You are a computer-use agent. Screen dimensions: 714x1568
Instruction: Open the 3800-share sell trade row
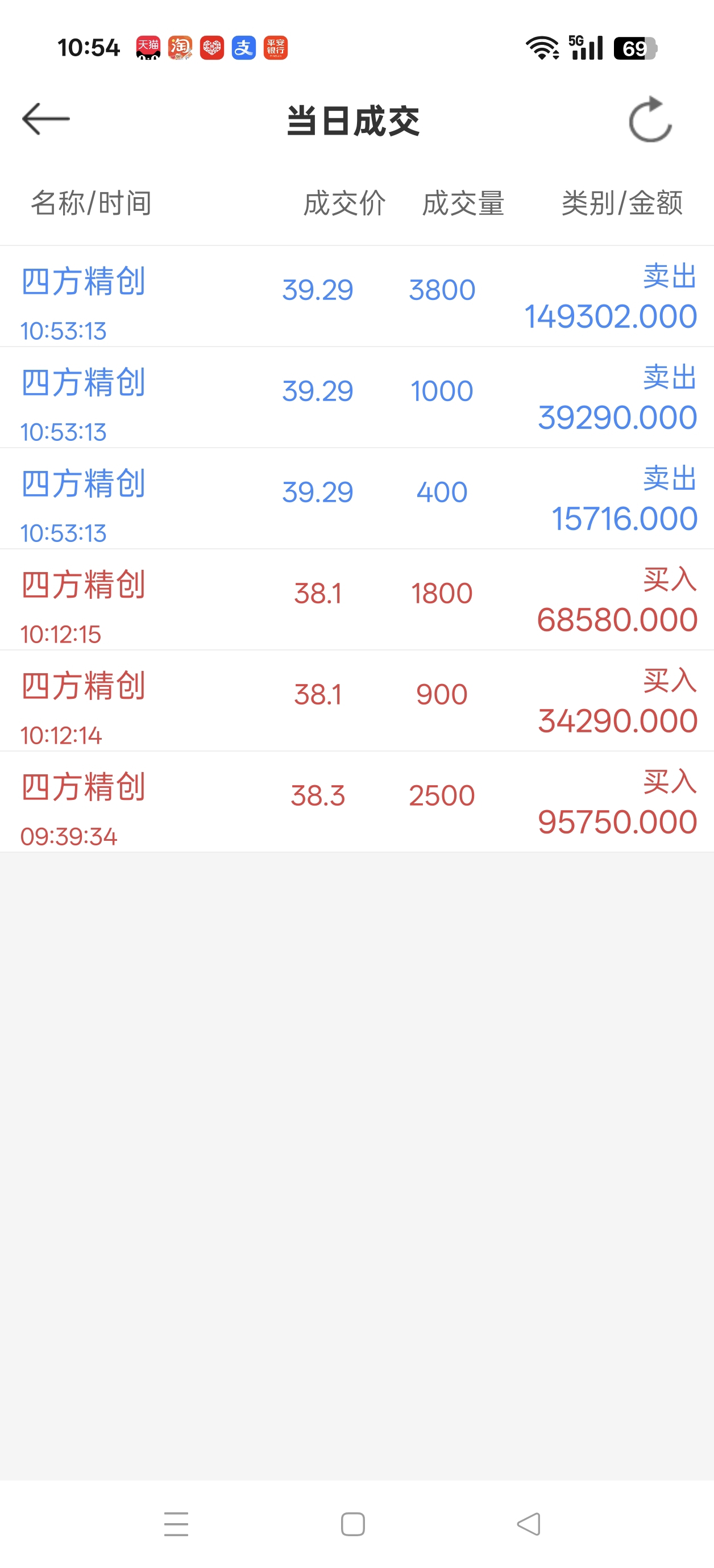point(357,297)
